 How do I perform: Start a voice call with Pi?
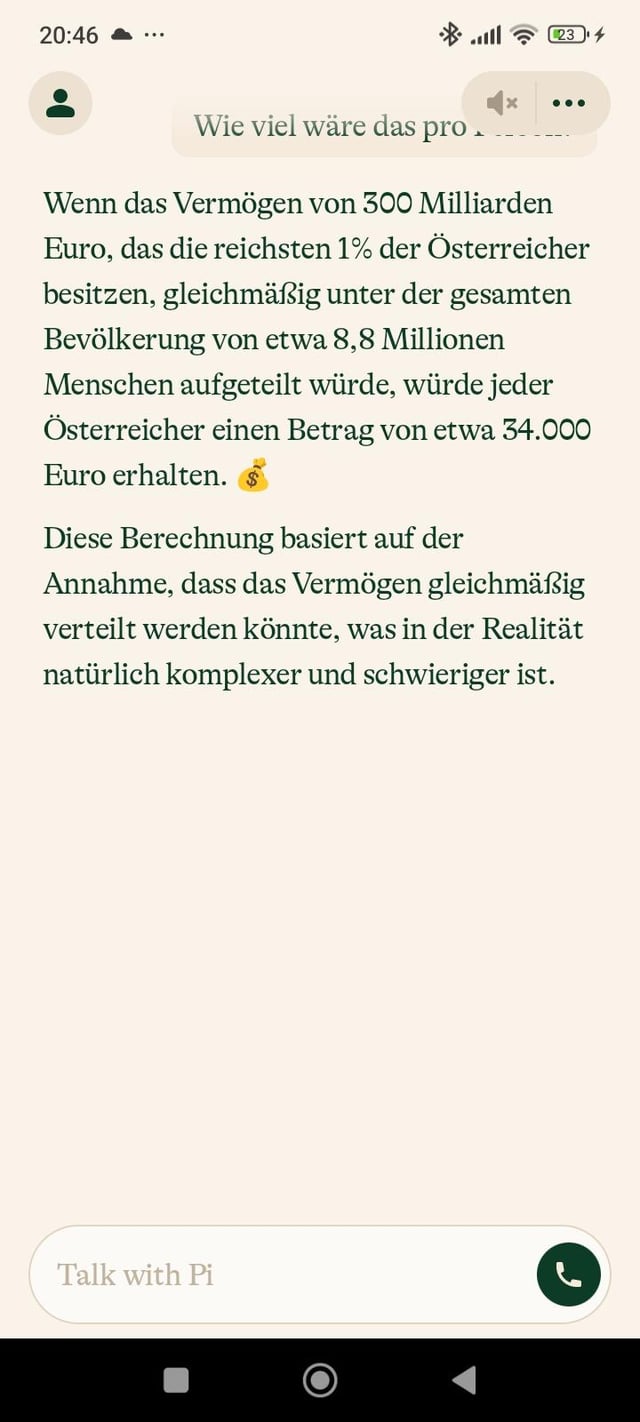coord(568,1274)
